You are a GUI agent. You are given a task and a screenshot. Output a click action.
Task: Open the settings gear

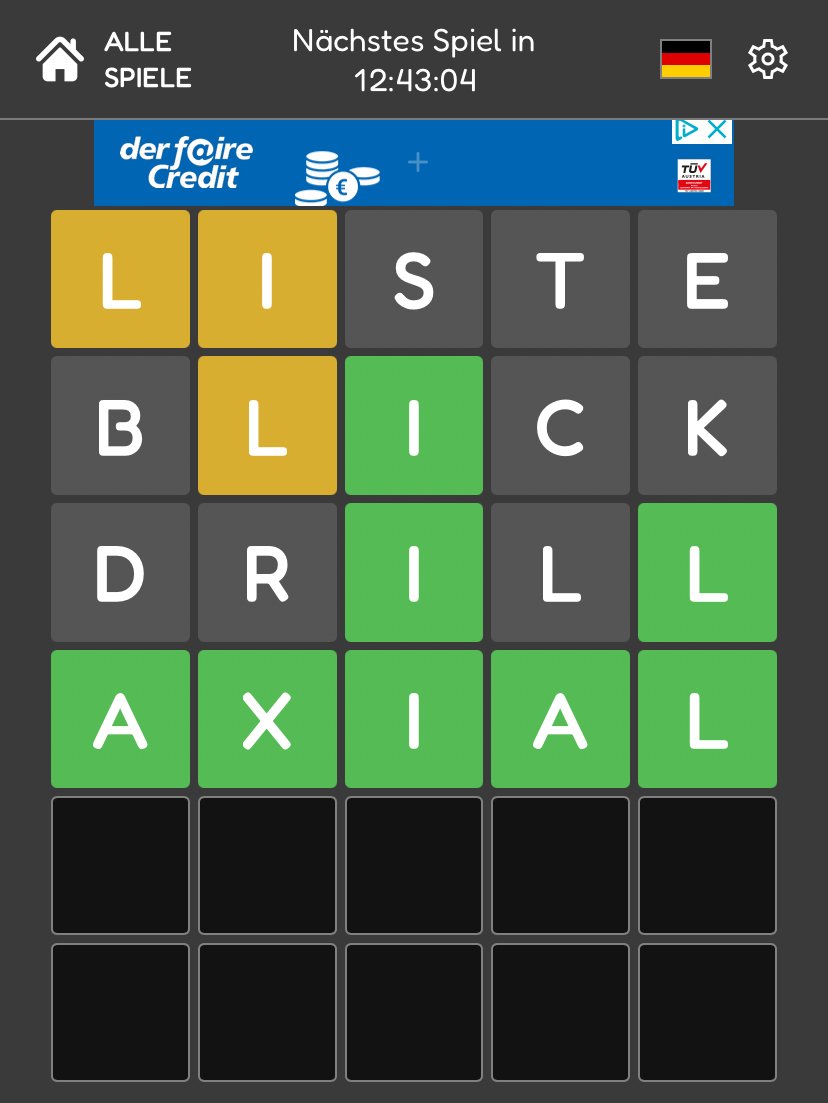click(x=768, y=60)
